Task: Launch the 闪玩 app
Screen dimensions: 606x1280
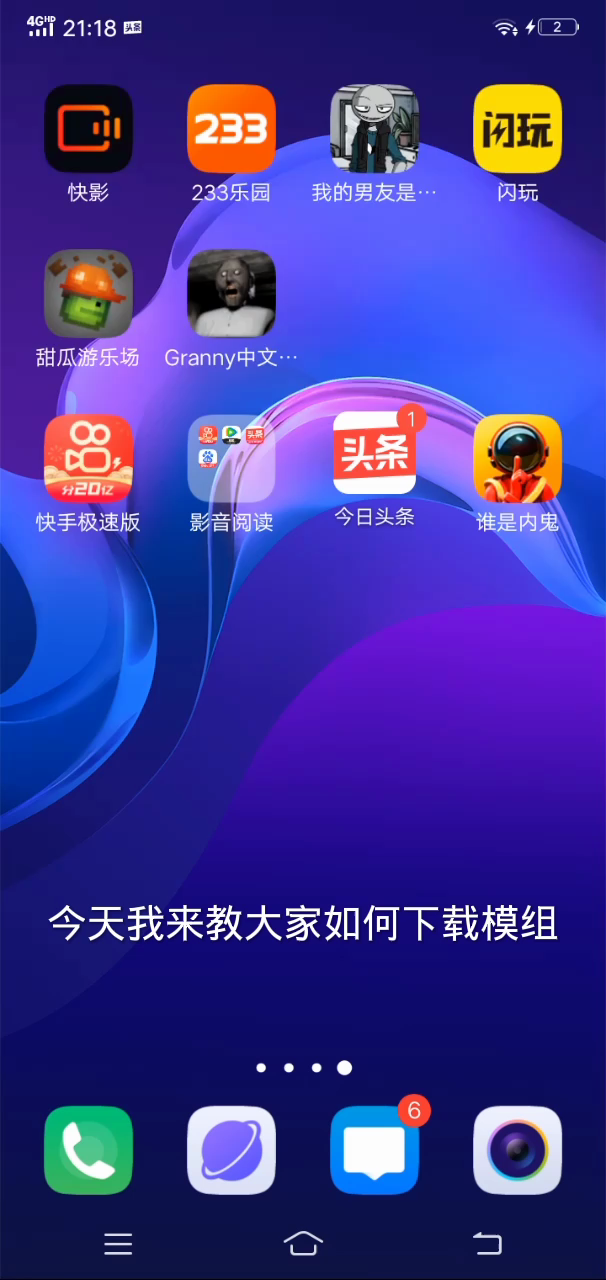Action: (x=517, y=129)
